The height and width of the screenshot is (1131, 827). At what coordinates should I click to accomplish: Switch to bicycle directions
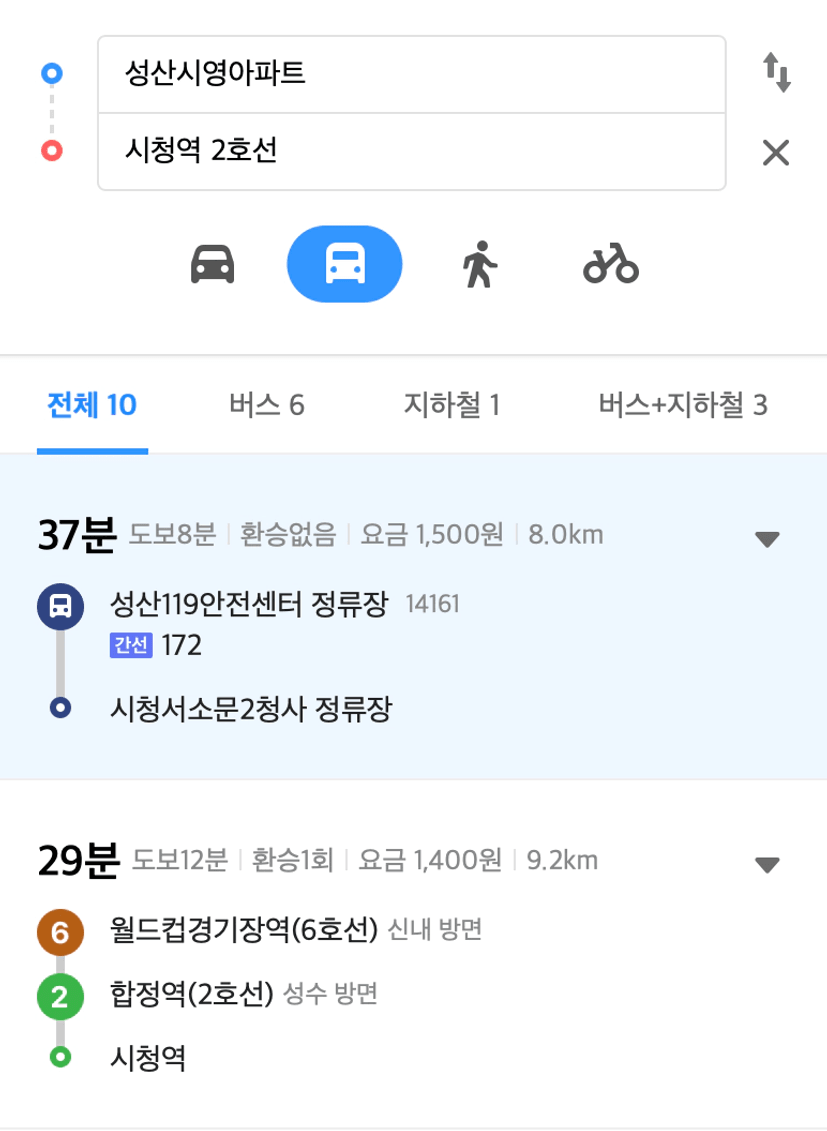610,265
